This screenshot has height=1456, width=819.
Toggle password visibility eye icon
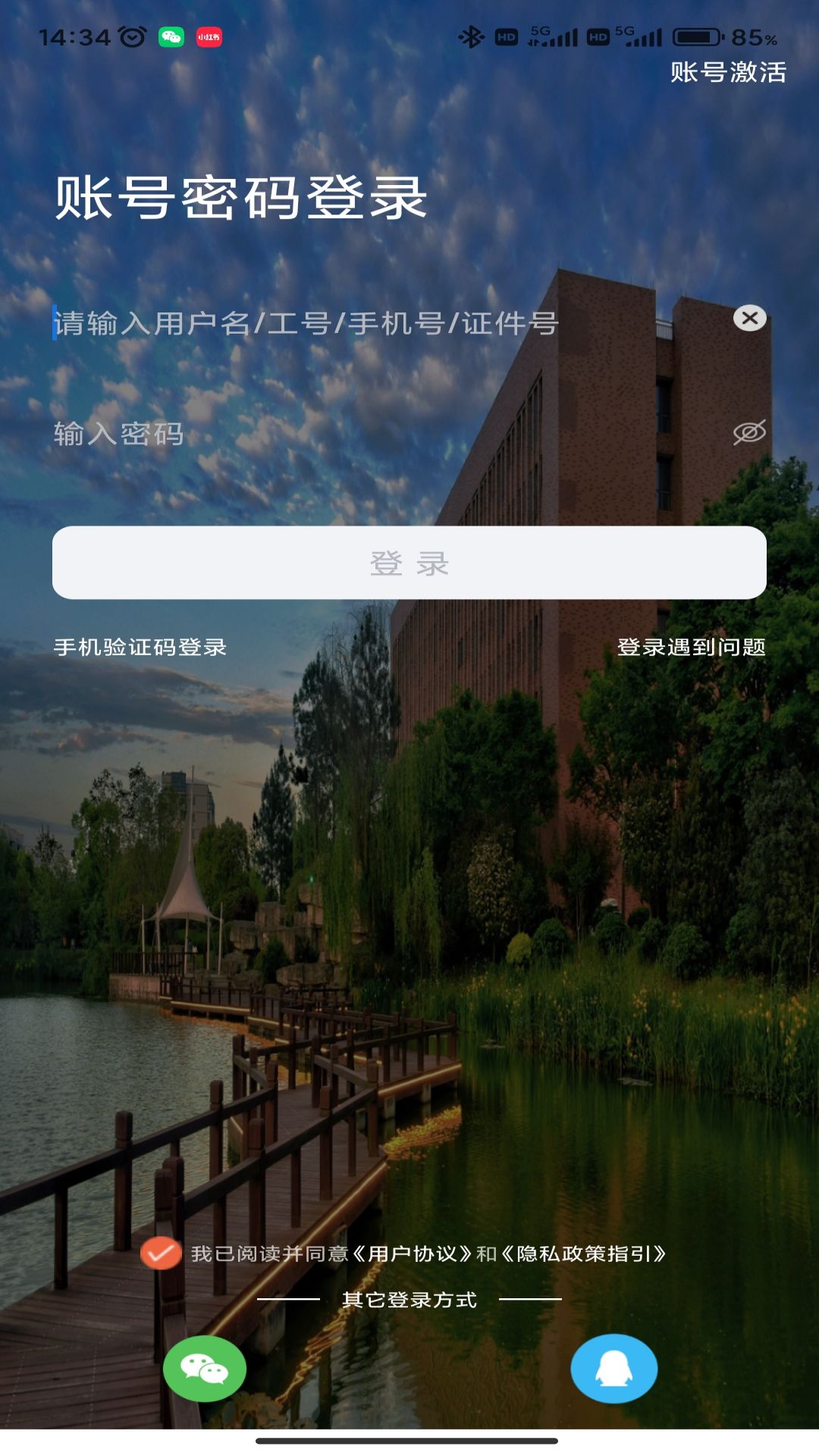749,433
